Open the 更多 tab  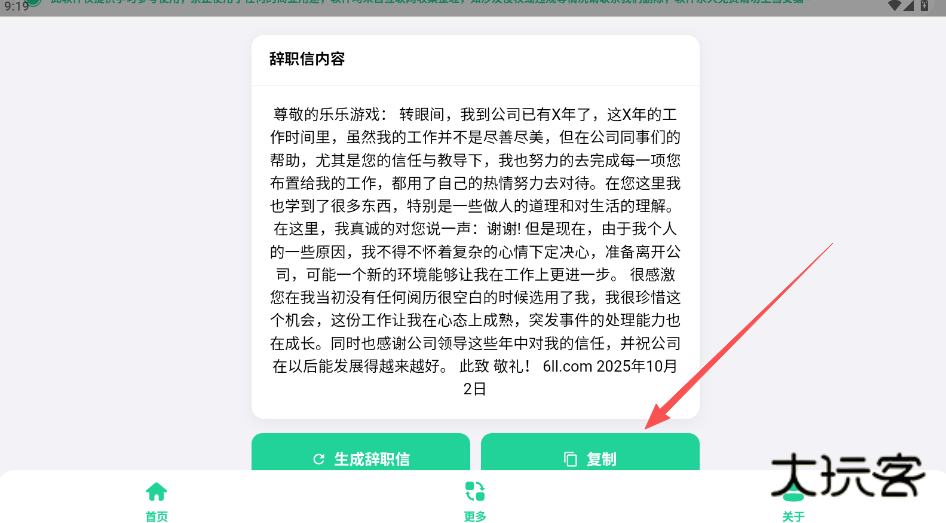point(474,501)
